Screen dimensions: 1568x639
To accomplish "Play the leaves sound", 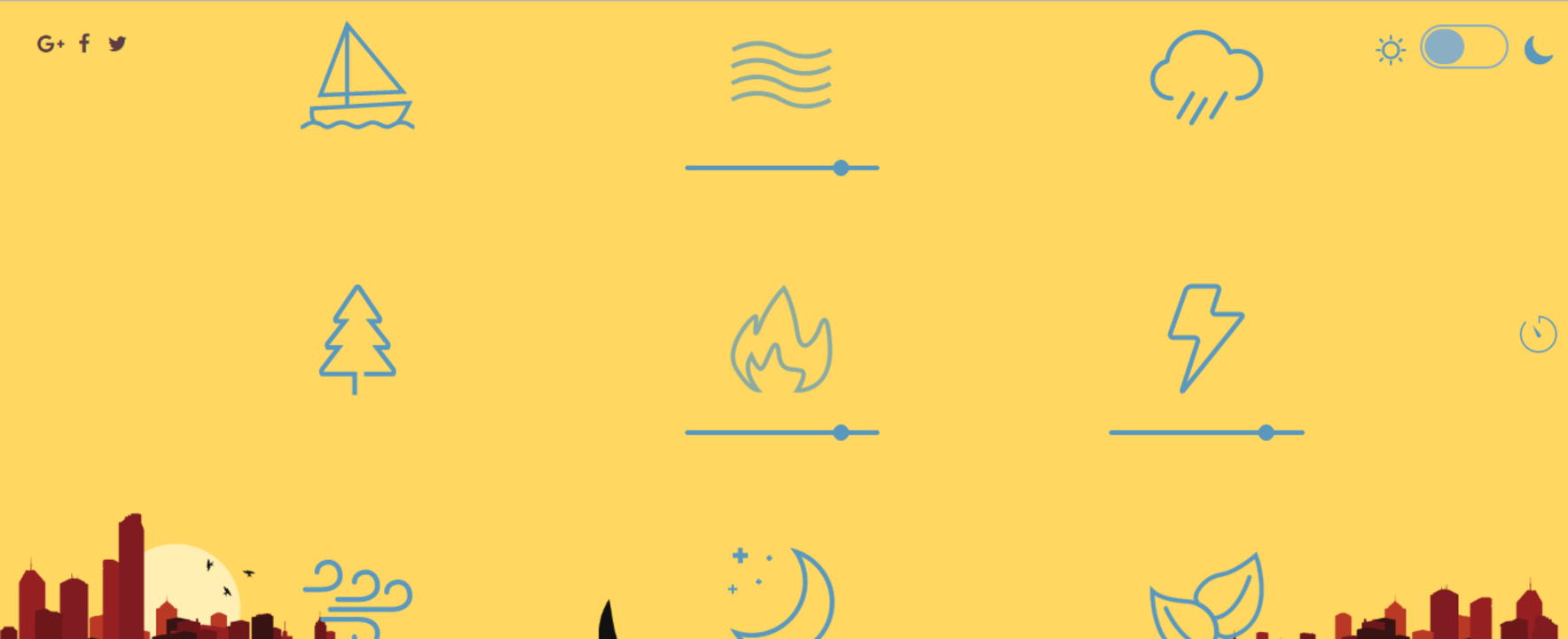I will 1207,596.
